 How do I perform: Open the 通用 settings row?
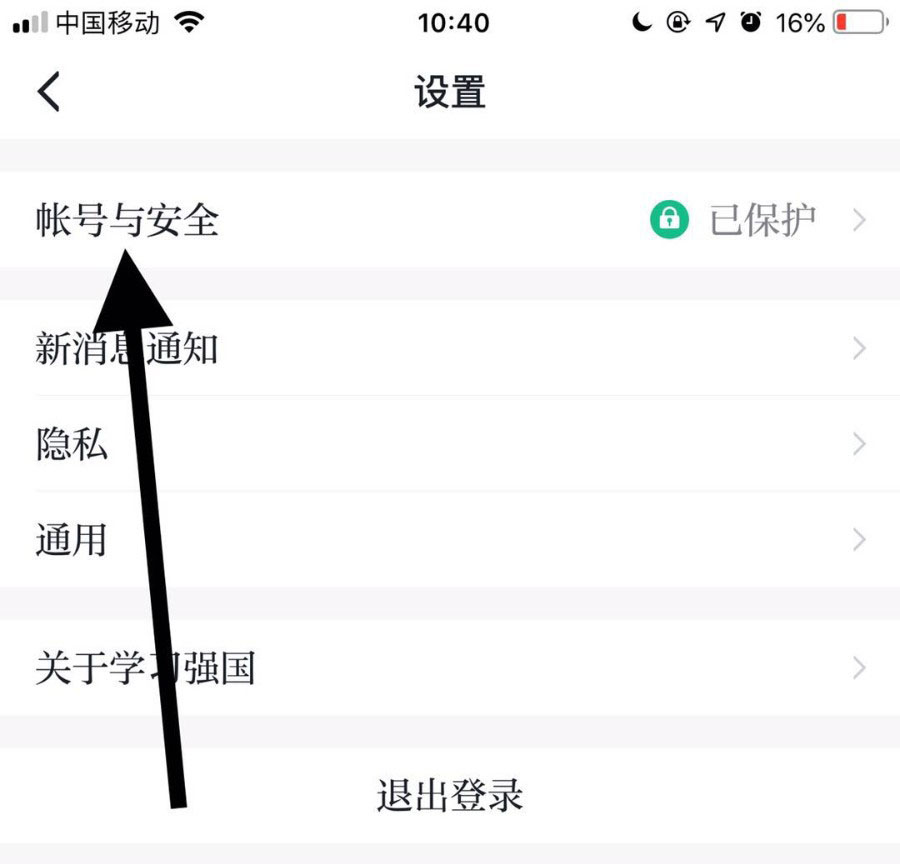[x=450, y=540]
